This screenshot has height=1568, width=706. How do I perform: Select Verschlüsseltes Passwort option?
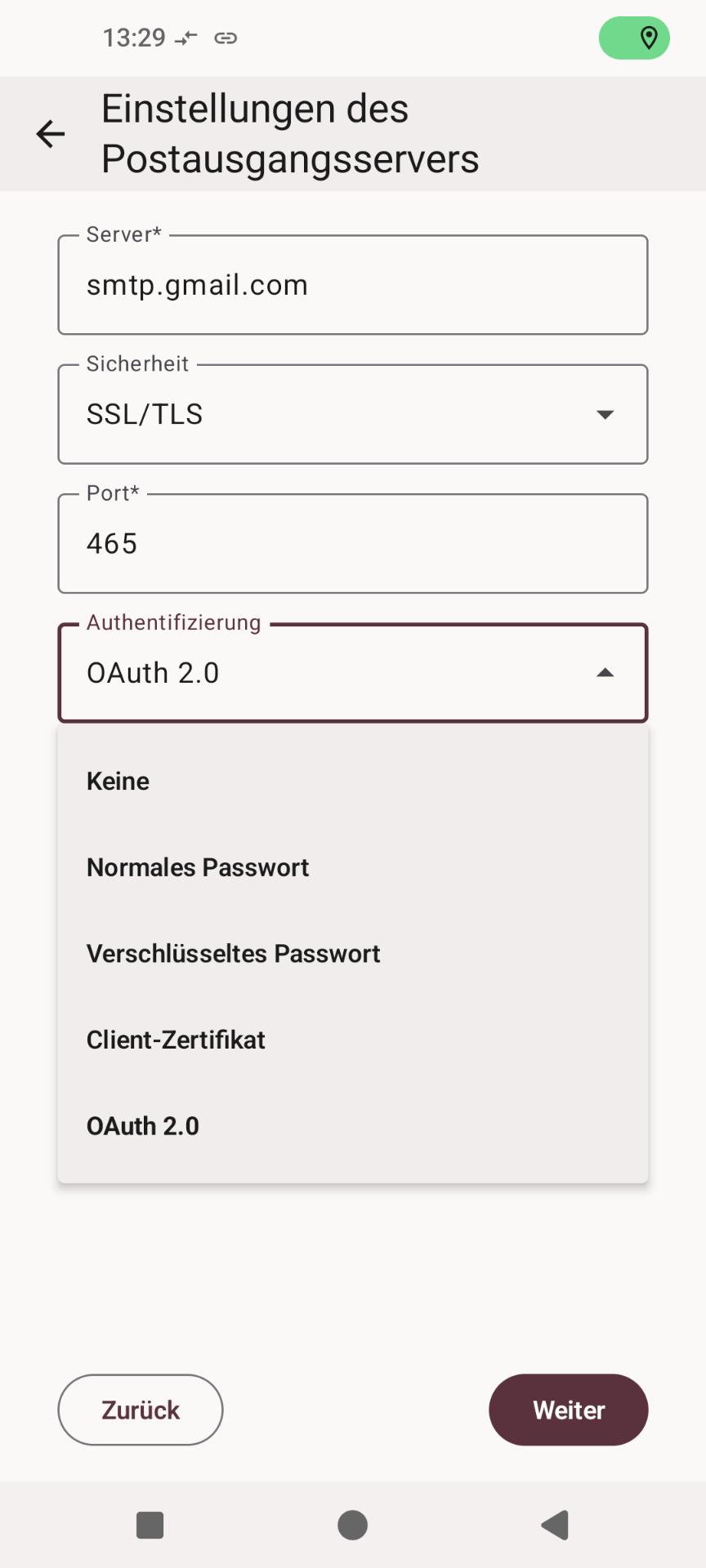tap(353, 953)
